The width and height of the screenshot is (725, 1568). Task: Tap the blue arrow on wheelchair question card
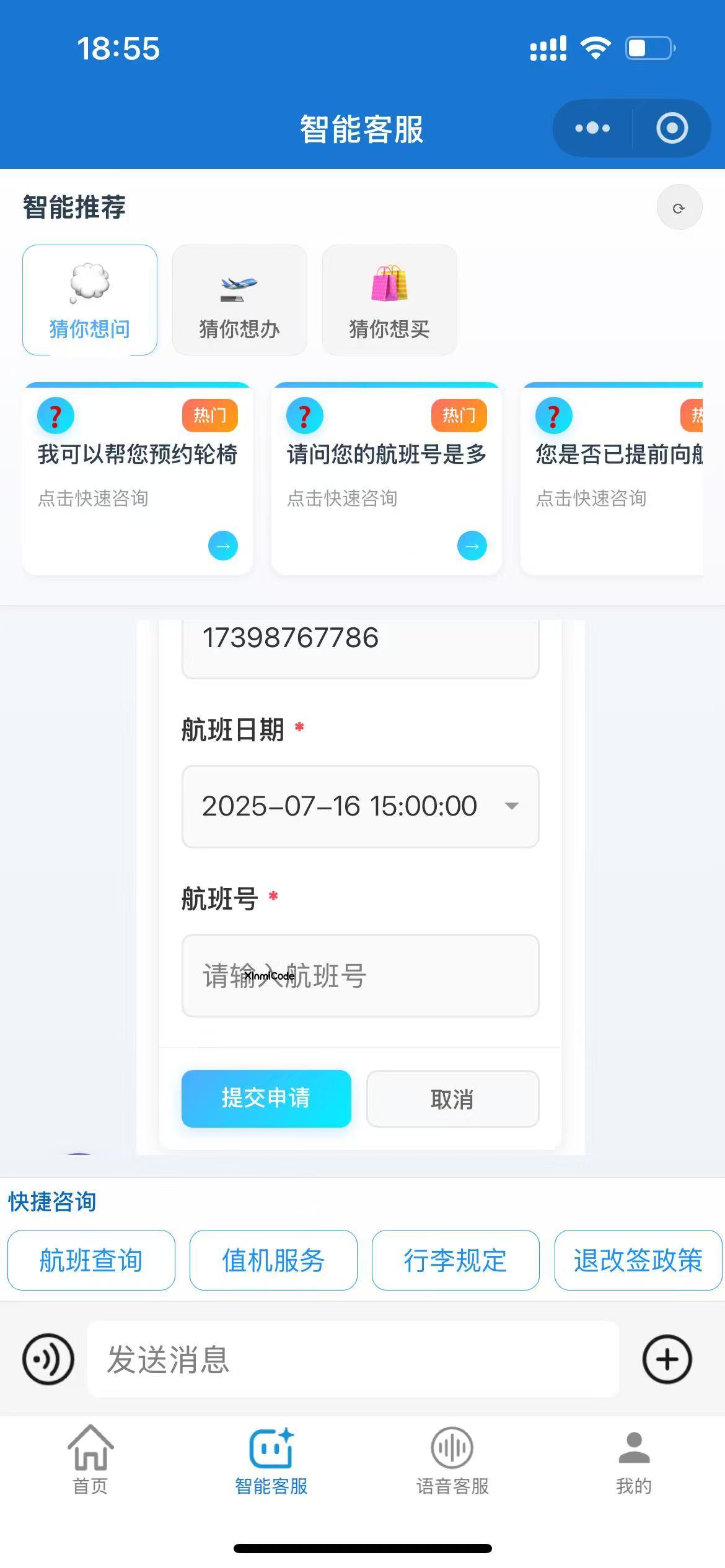pyautogui.click(x=222, y=546)
